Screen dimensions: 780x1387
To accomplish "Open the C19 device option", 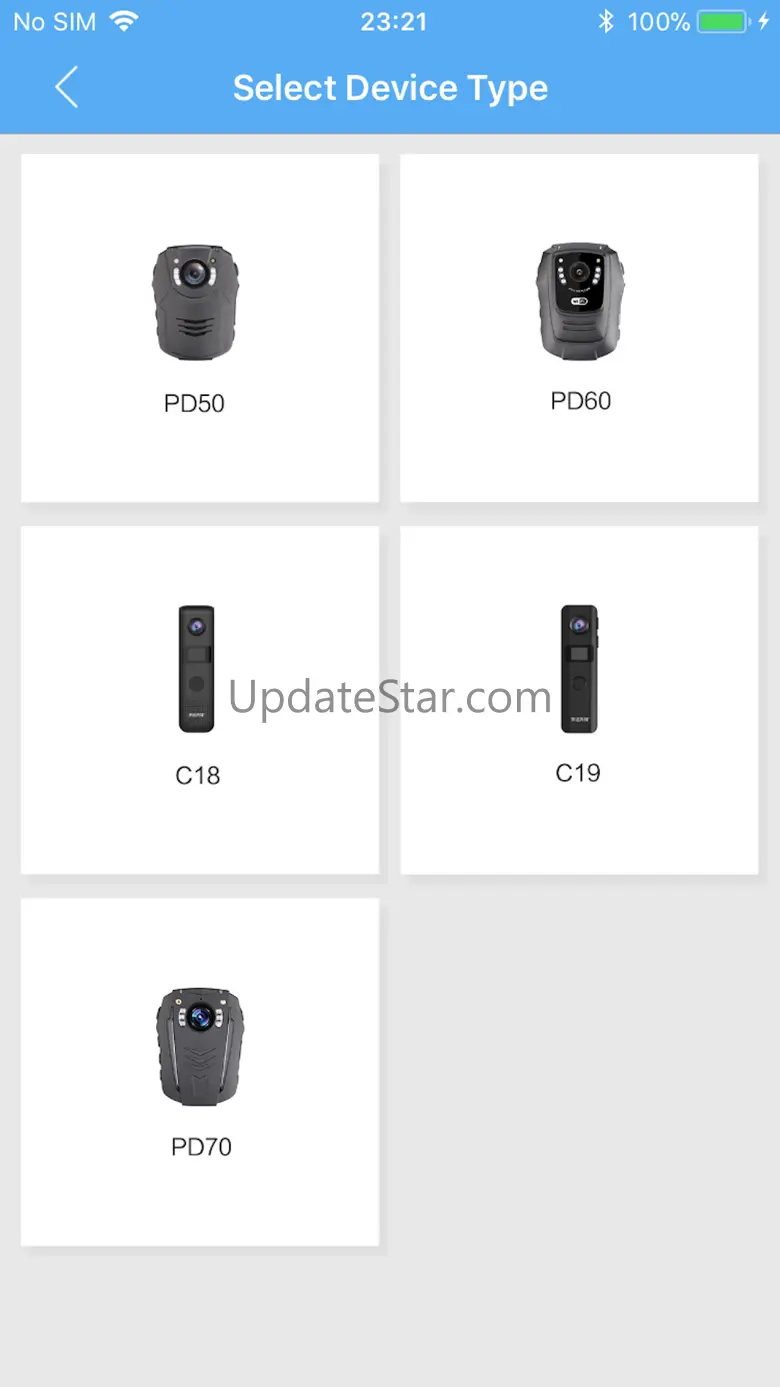I will click(x=579, y=699).
